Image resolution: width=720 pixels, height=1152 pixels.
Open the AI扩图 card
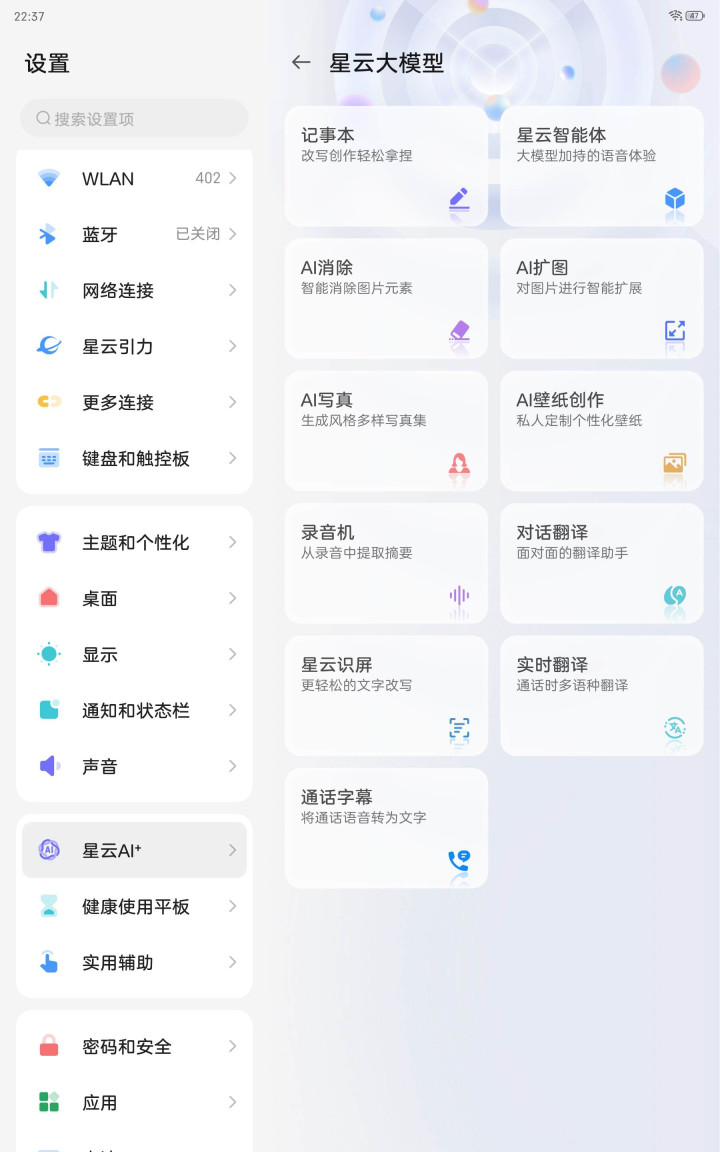click(x=602, y=299)
